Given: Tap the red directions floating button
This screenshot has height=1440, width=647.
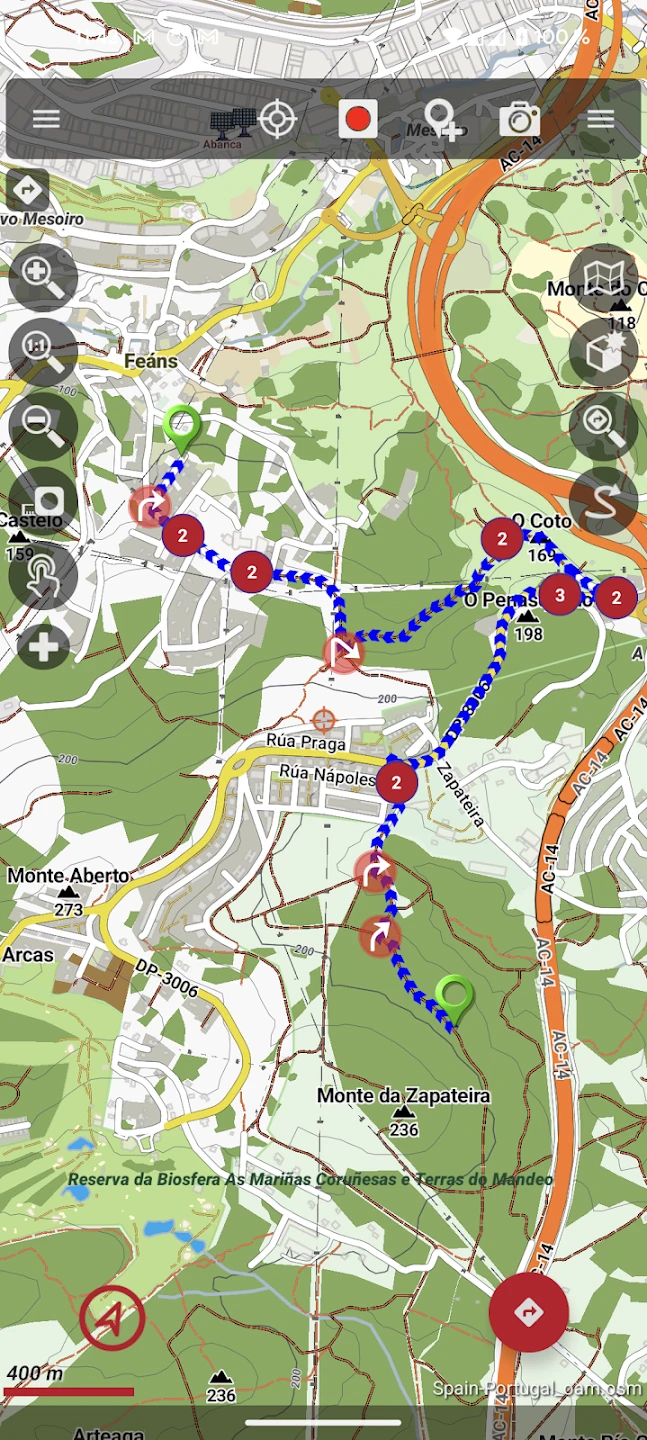Looking at the screenshot, I should tap(528, 1312).
